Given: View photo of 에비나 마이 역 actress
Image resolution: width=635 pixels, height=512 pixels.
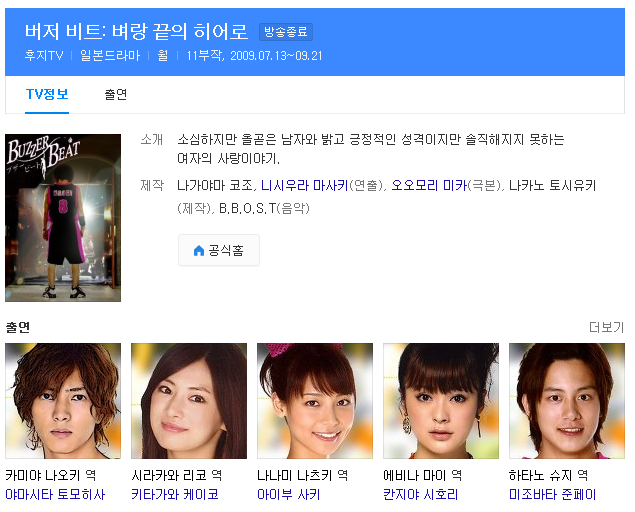Looking at the screenshot, I should (x=441, y=401).
